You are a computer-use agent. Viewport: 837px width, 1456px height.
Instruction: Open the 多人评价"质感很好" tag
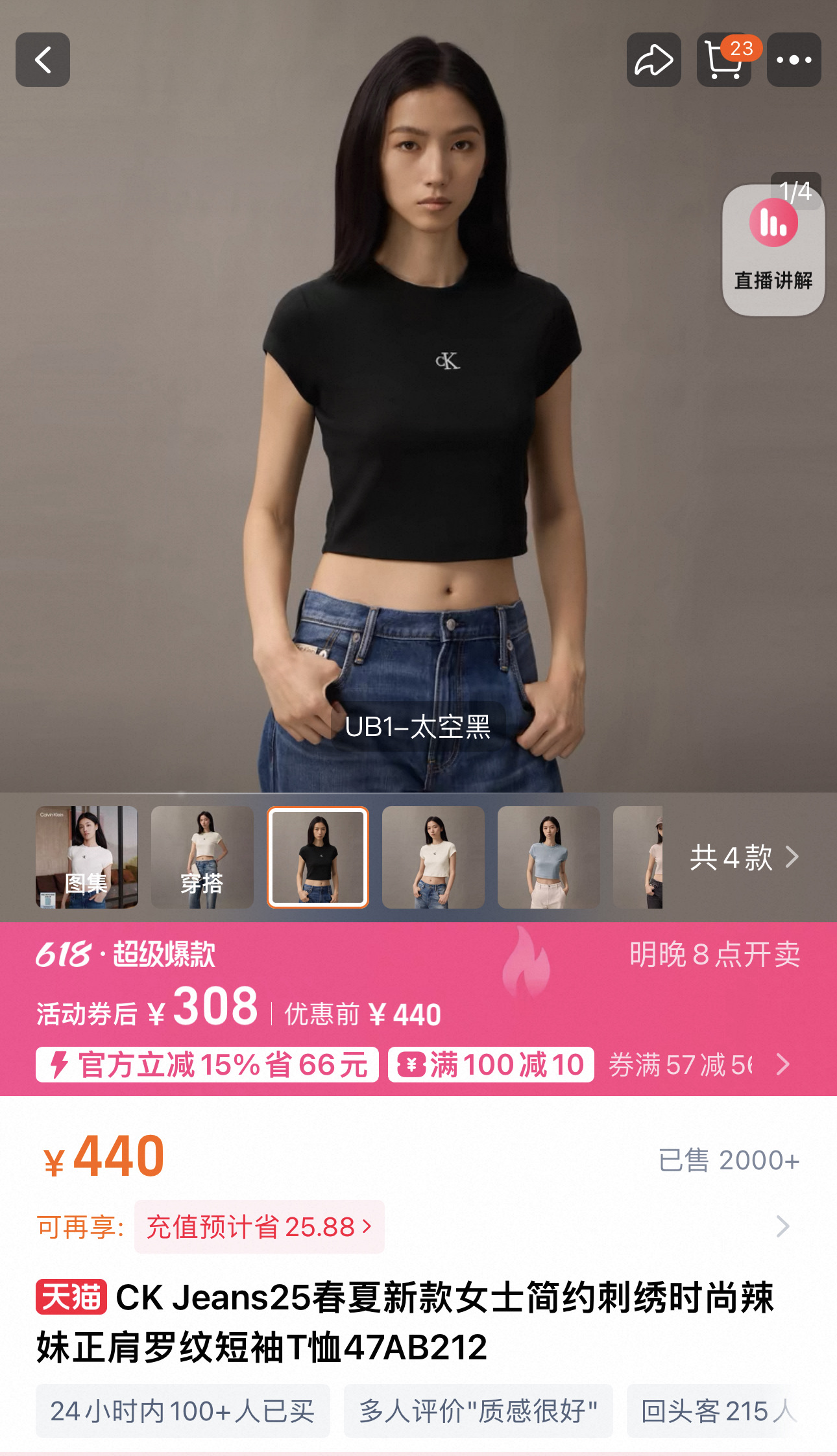pos(478,1411)
